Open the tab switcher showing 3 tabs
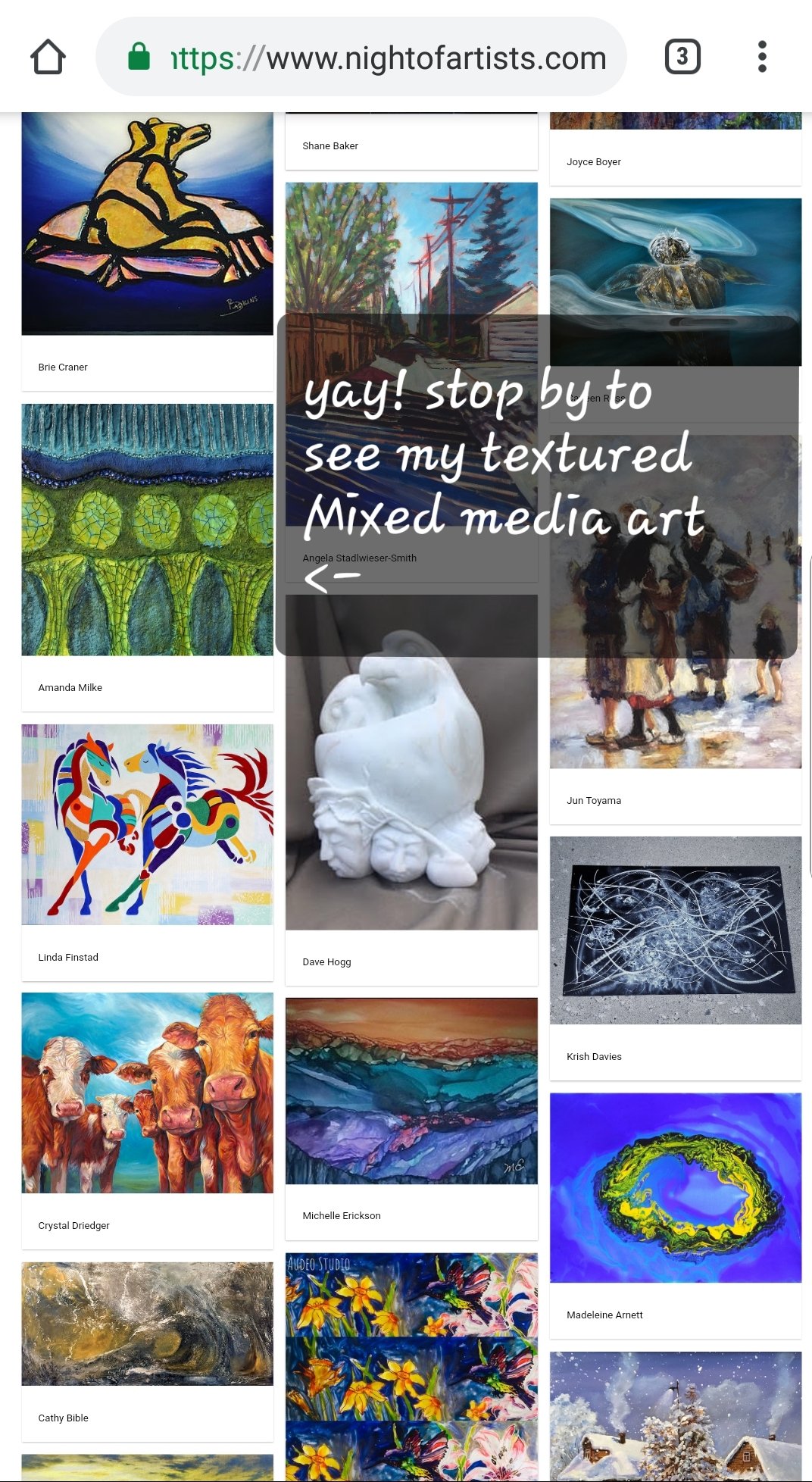 [682, 57]
